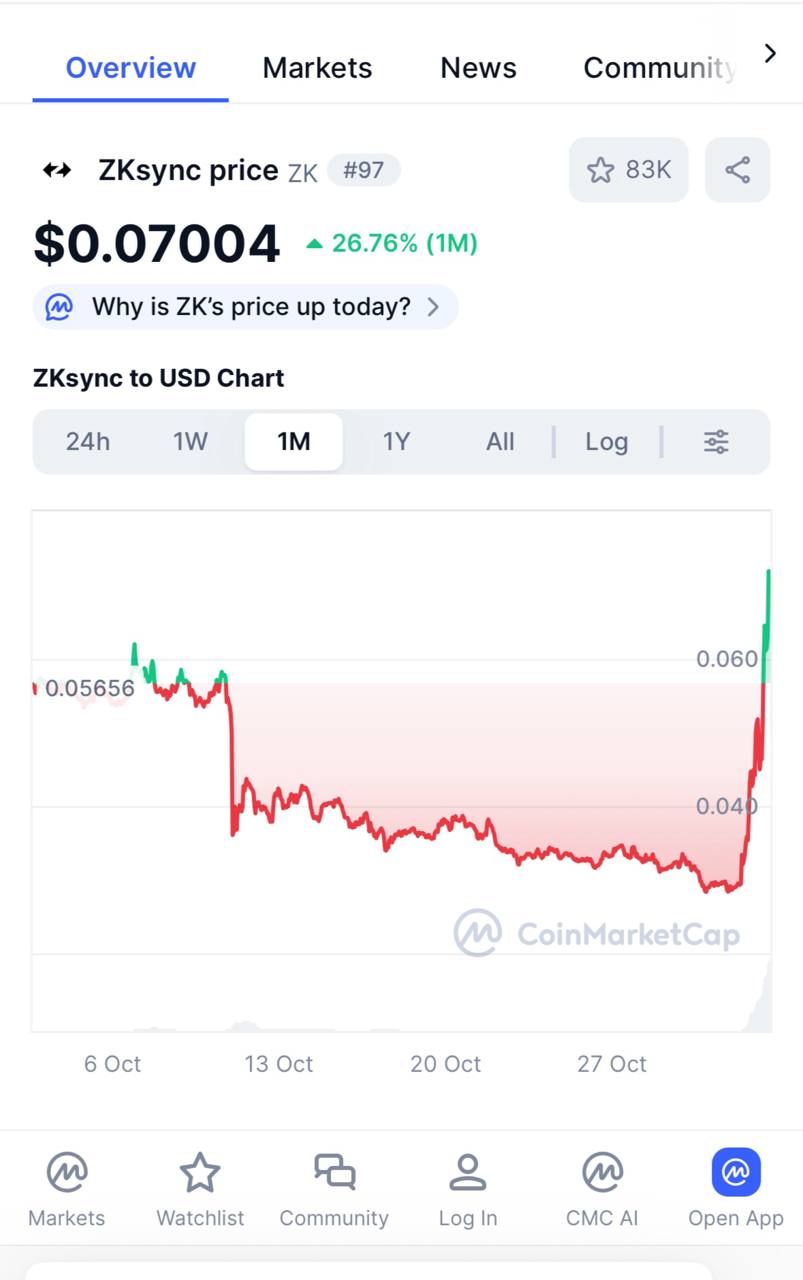Toggle the Log scale option
This screenshot has height=1280, width=803.
606,441
